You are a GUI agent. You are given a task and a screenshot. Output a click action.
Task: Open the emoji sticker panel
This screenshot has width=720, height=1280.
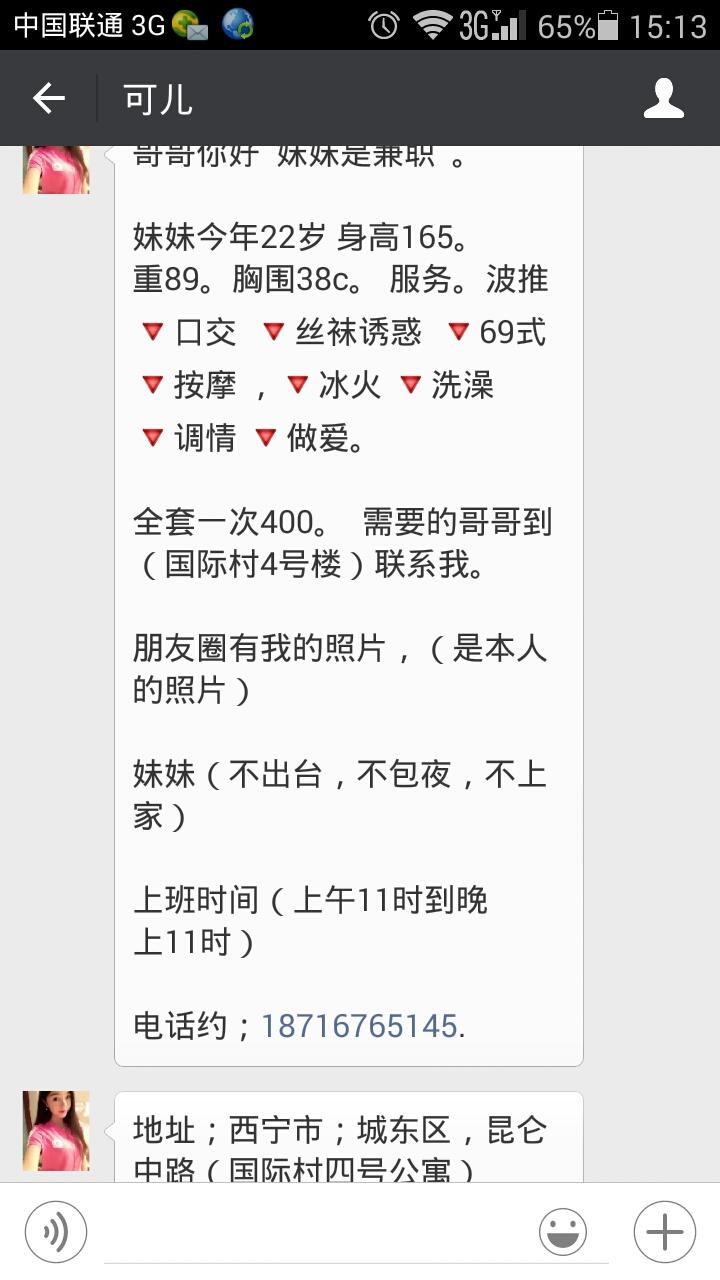[563, 1231]
